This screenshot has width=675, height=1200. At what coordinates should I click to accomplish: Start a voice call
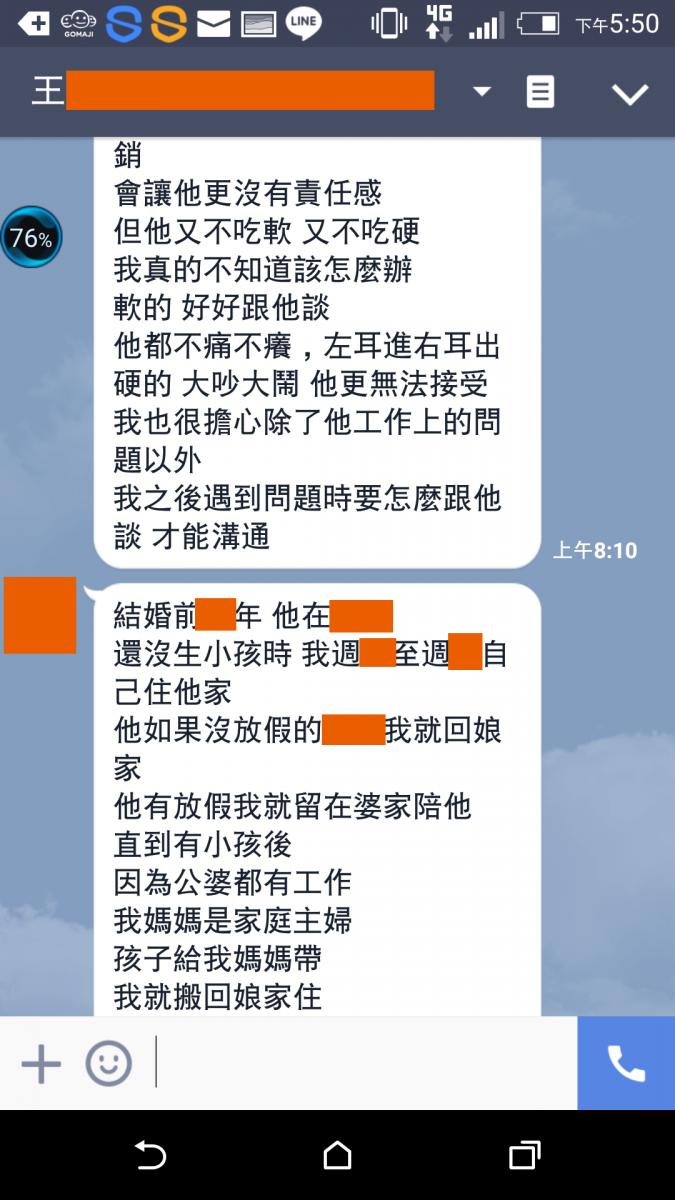point(626,1064)
